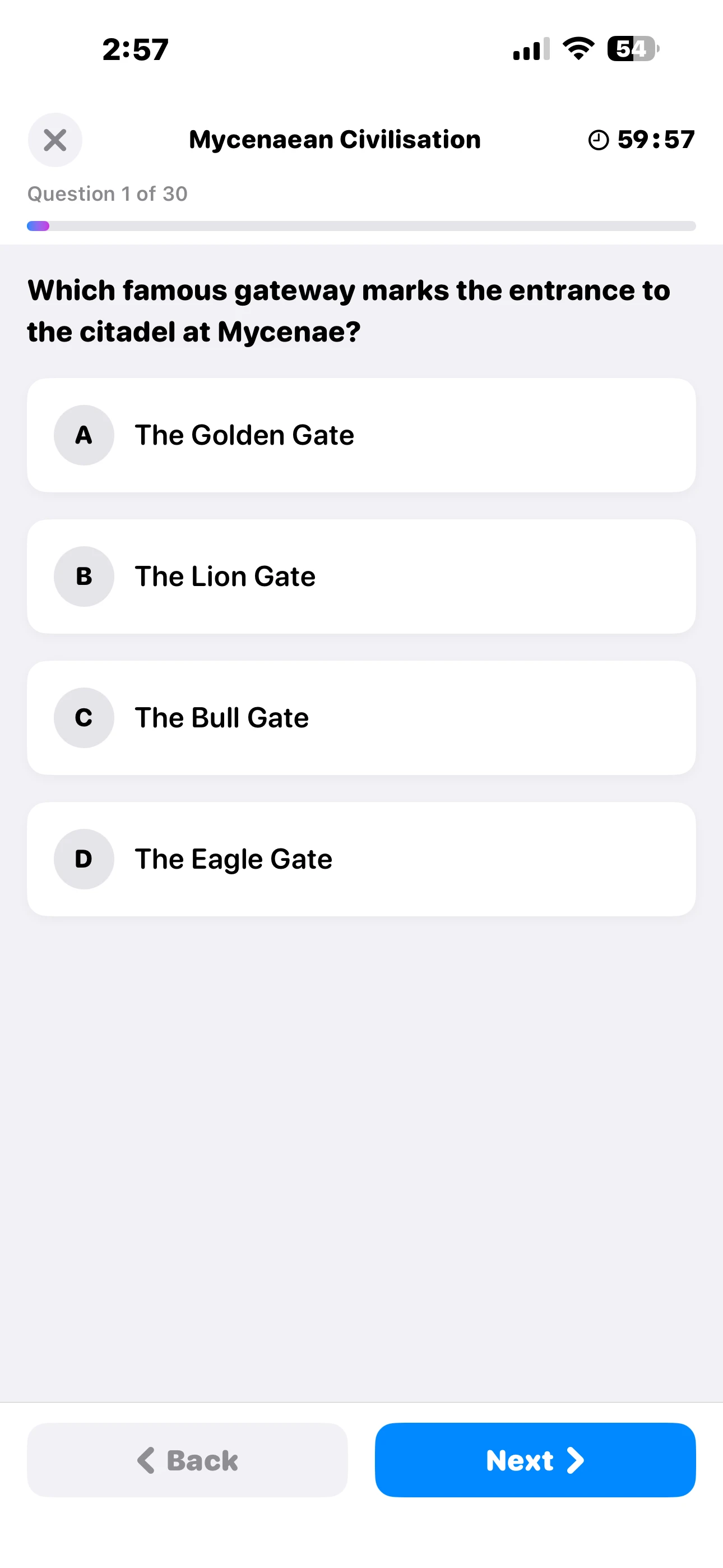Viewport: 723px width, 1568px height.
Task: Close the quiz with the X icon
Action: point(55,140)
